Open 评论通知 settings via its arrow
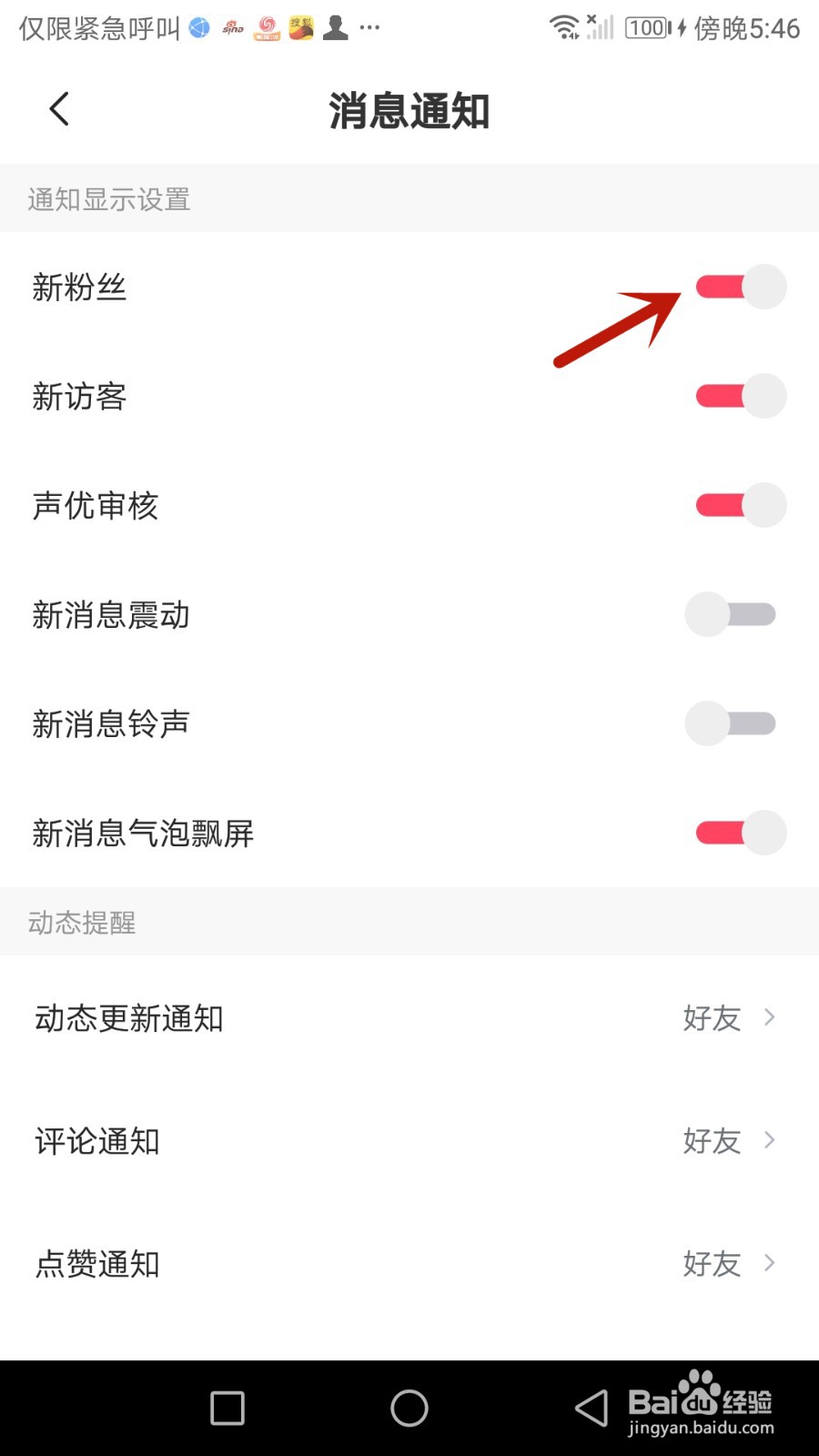Viewport: 819px width, 1456px height. [769, 1140]
